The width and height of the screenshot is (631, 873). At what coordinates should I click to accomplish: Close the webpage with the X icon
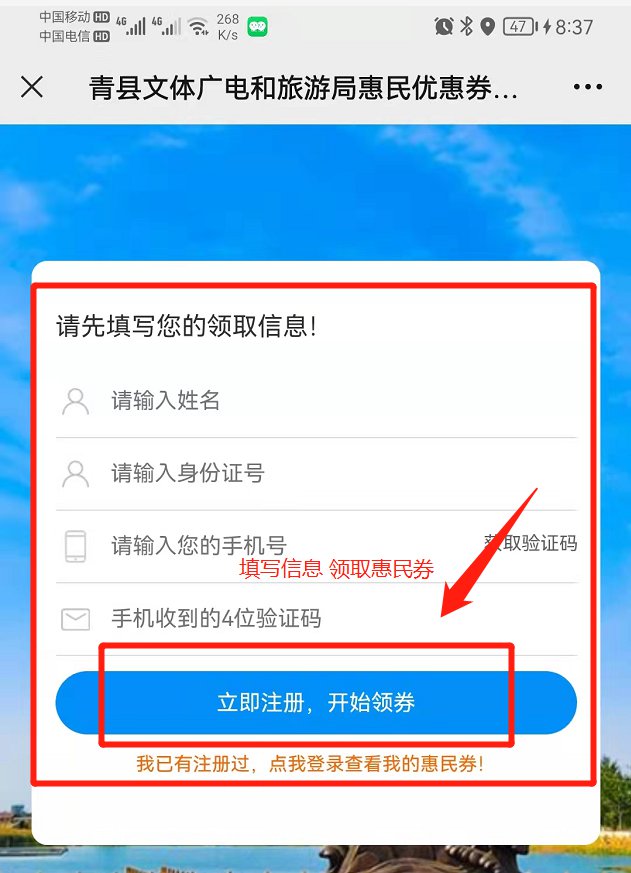click(32, 87)
